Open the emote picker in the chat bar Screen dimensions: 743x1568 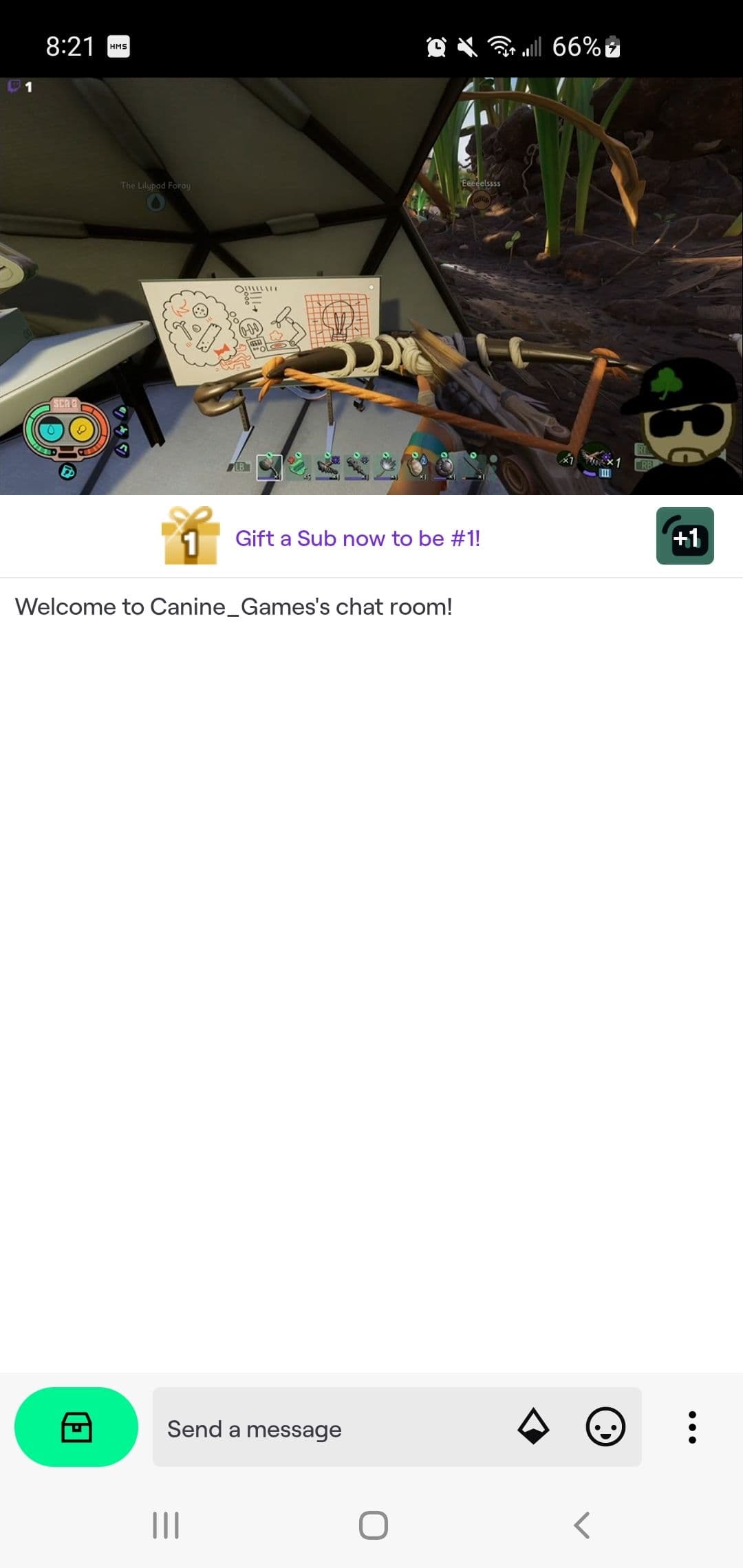(606, 1427)
